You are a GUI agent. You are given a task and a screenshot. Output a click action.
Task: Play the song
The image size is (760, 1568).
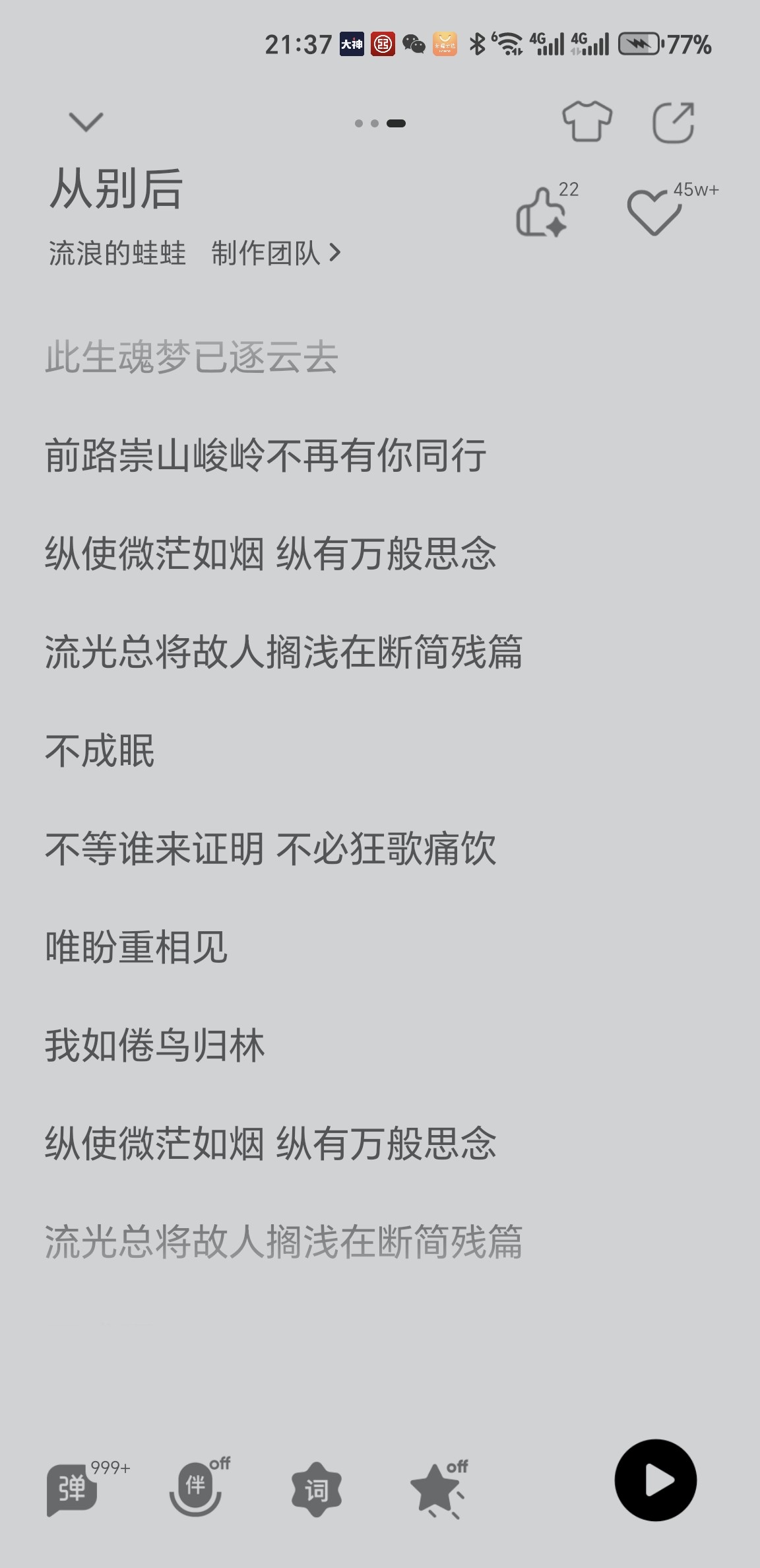(x=656, y=1480)
